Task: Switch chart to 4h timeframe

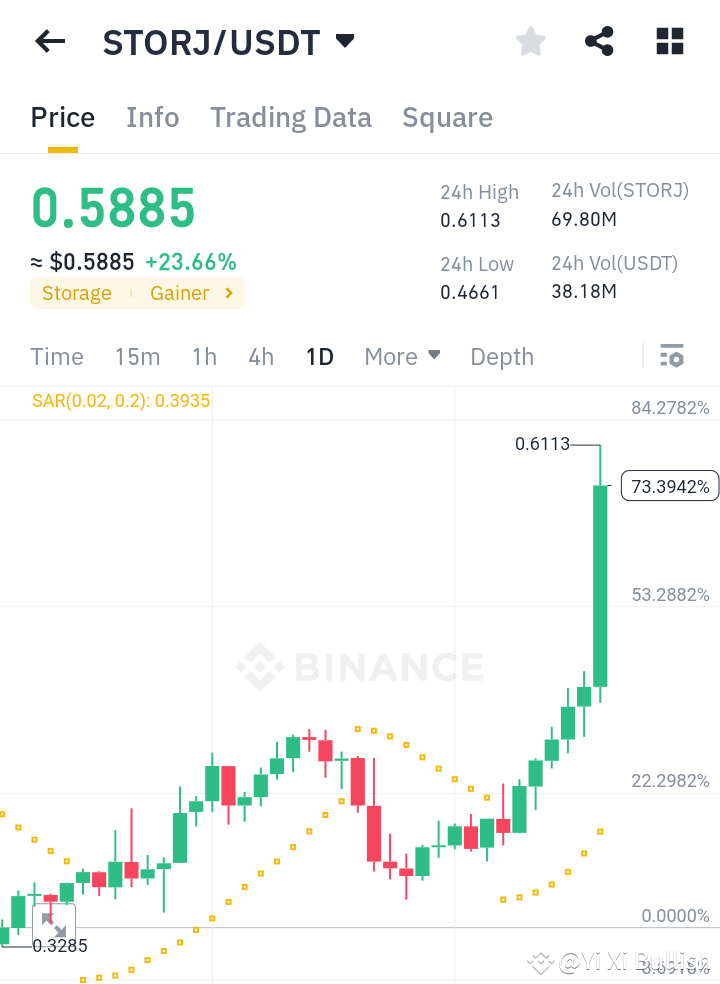Action: pyautogui.click(x=261, y=356)
